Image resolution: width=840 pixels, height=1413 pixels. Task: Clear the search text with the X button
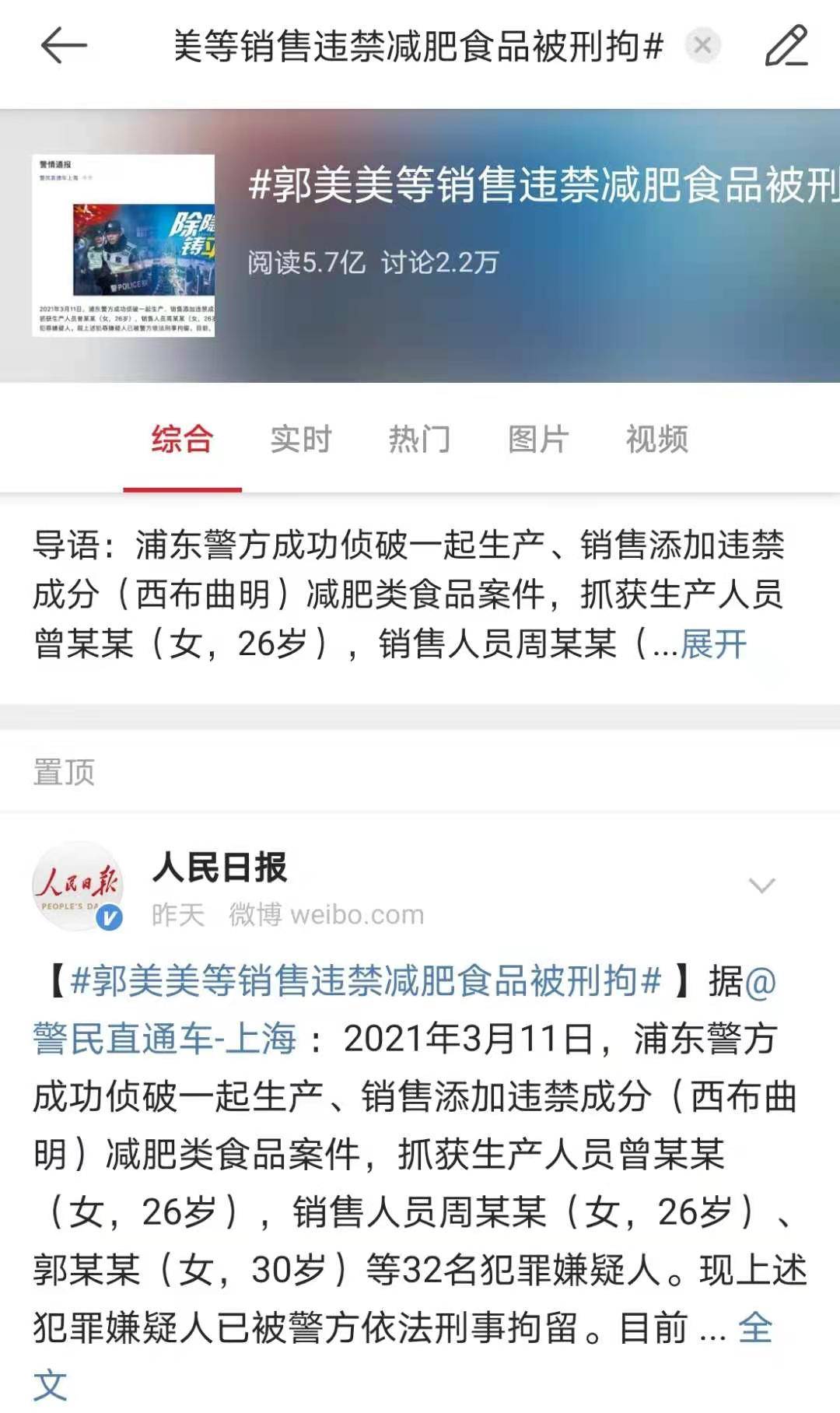702,45
